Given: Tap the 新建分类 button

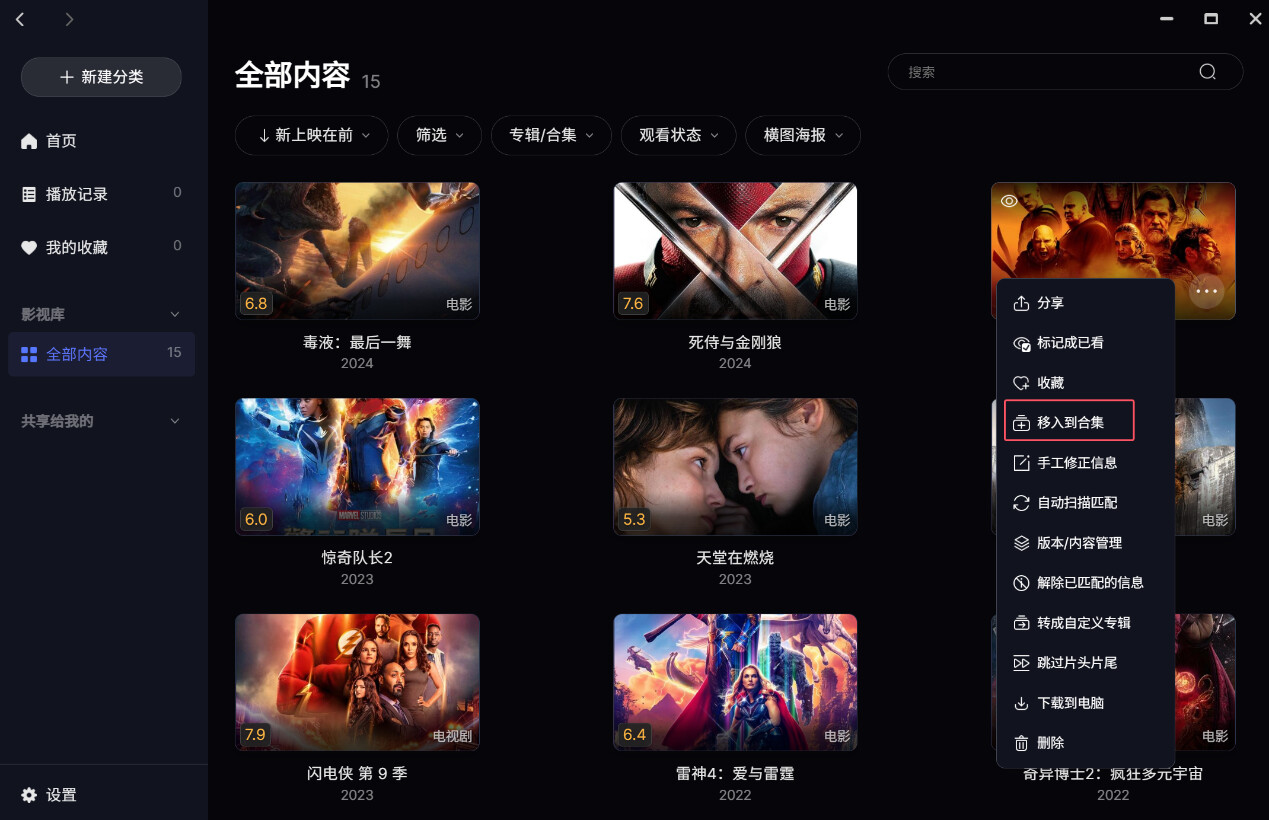Looking at the screenshot, I should [101, 77].
